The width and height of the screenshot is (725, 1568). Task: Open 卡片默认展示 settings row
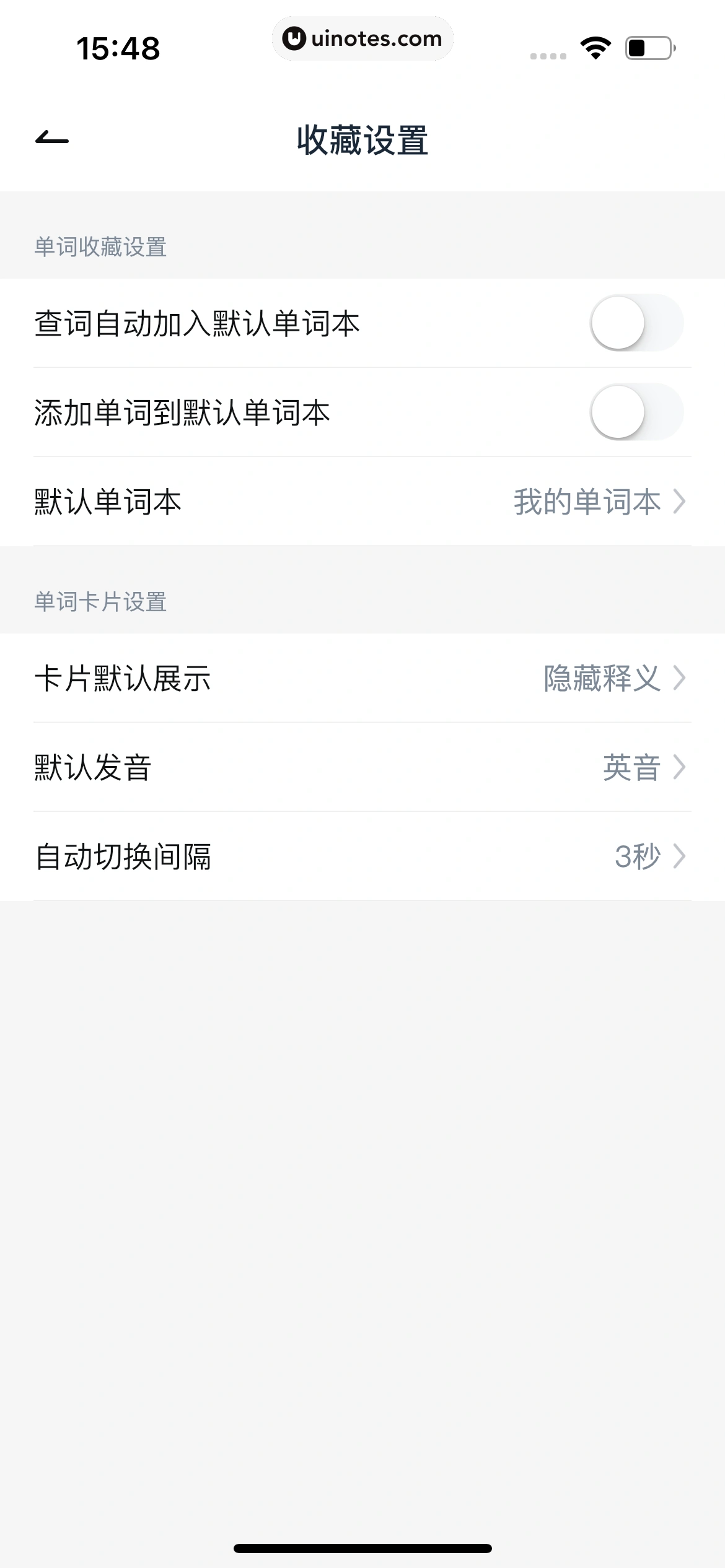coord(362,679)
